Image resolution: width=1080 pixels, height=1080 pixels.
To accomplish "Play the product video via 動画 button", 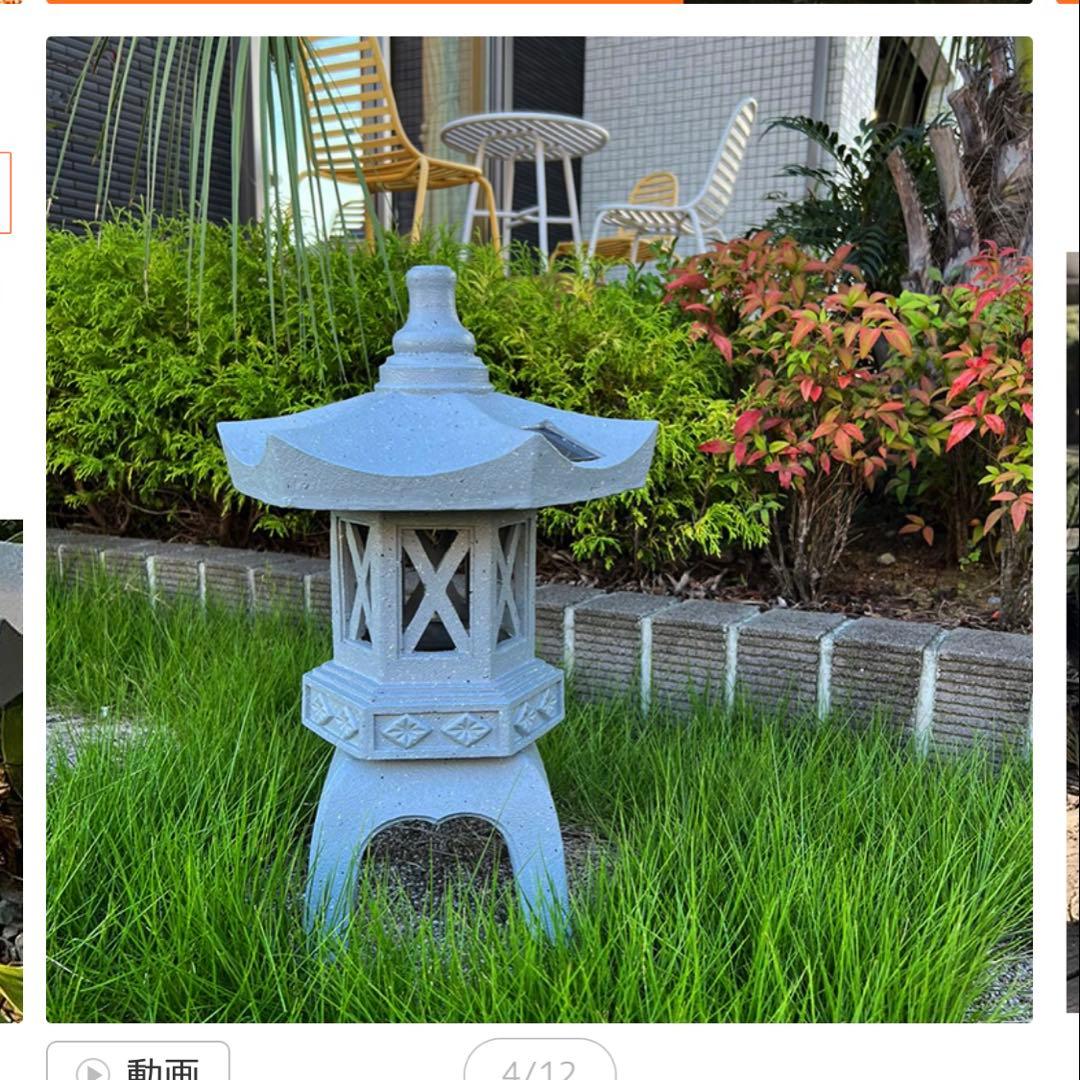I will pyautogui.click(x=138, y=1066).
